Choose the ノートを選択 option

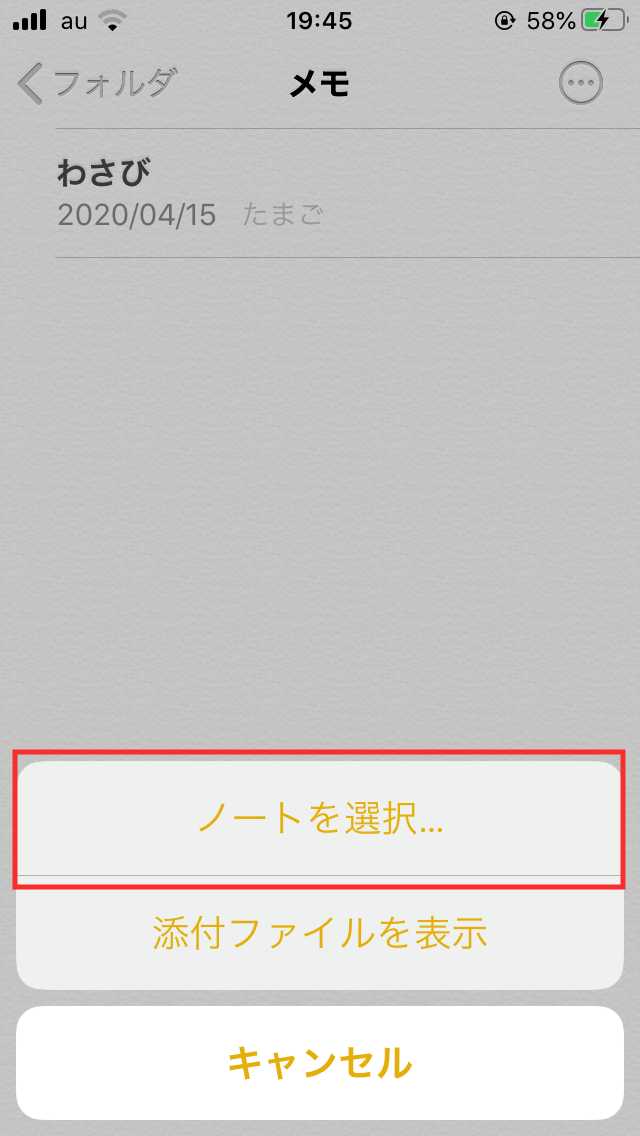320,819
